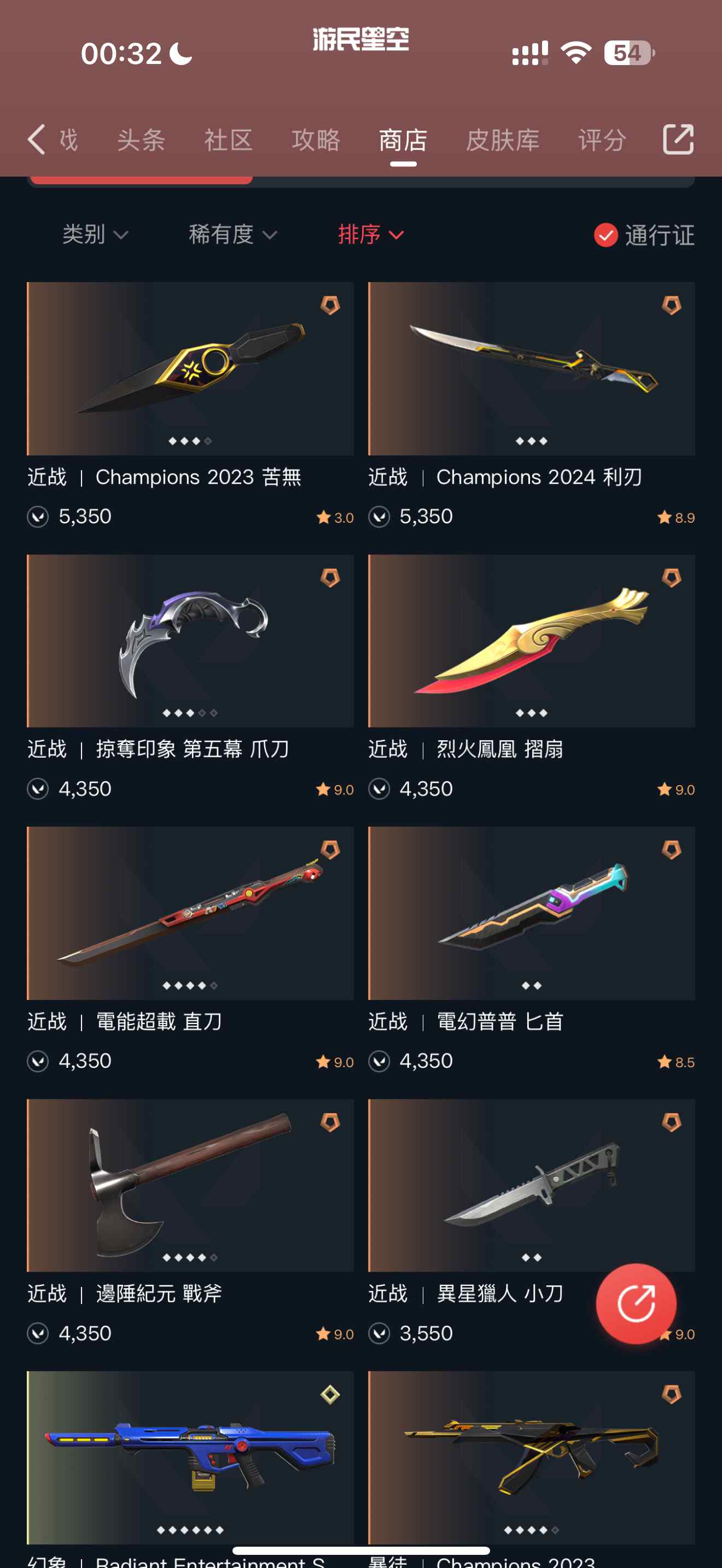Tap the red floating share button
The height and width of the screenshot is (1568, 722).
(636, 1303)
